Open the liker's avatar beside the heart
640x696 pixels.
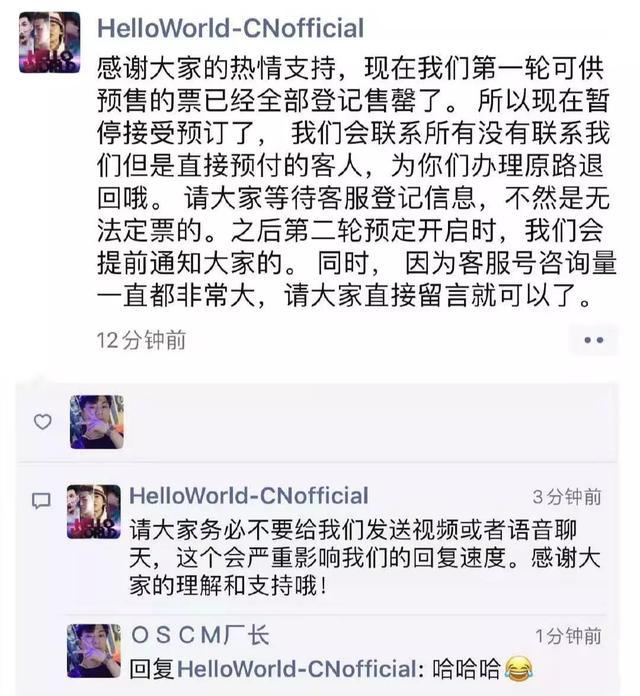coord(96,421)
